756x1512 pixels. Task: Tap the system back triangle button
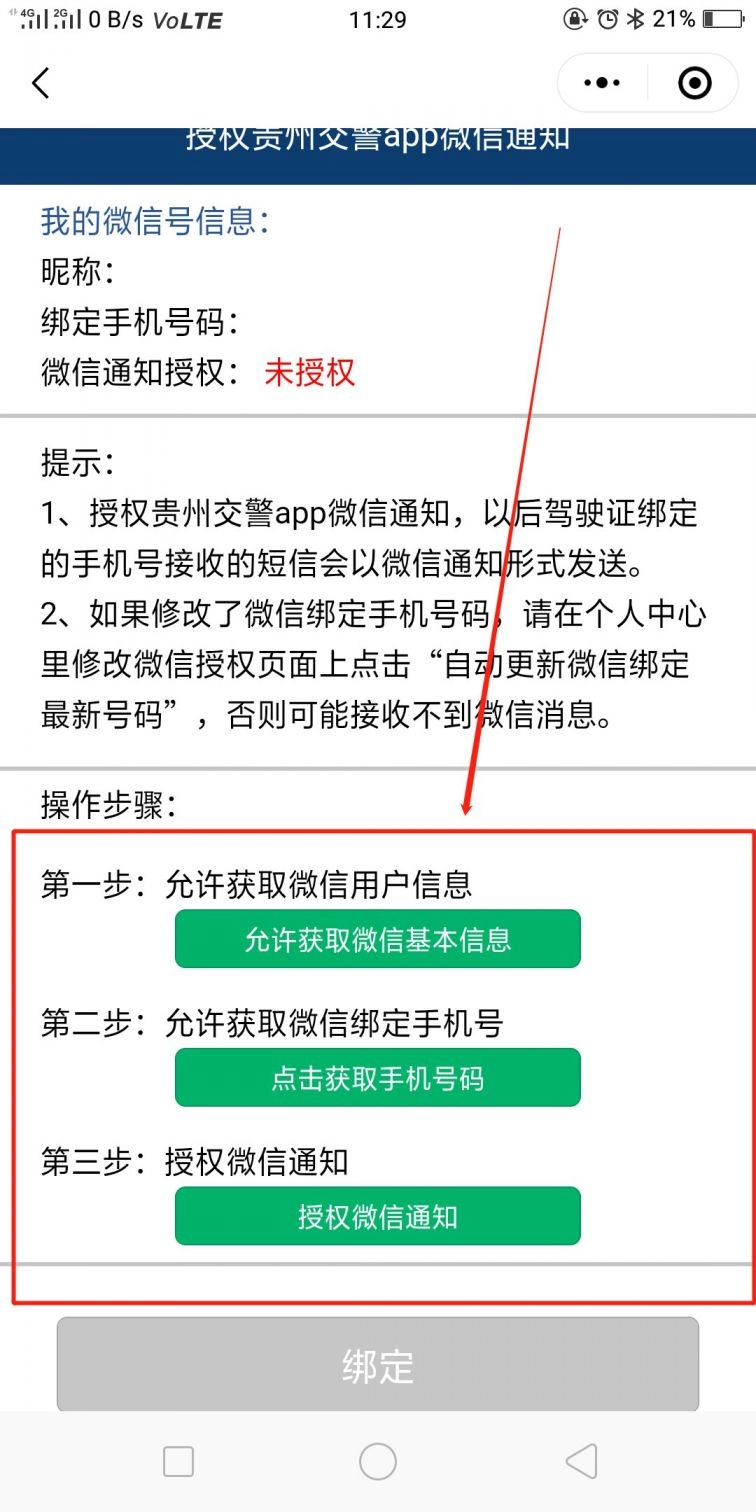[581, 1462]
